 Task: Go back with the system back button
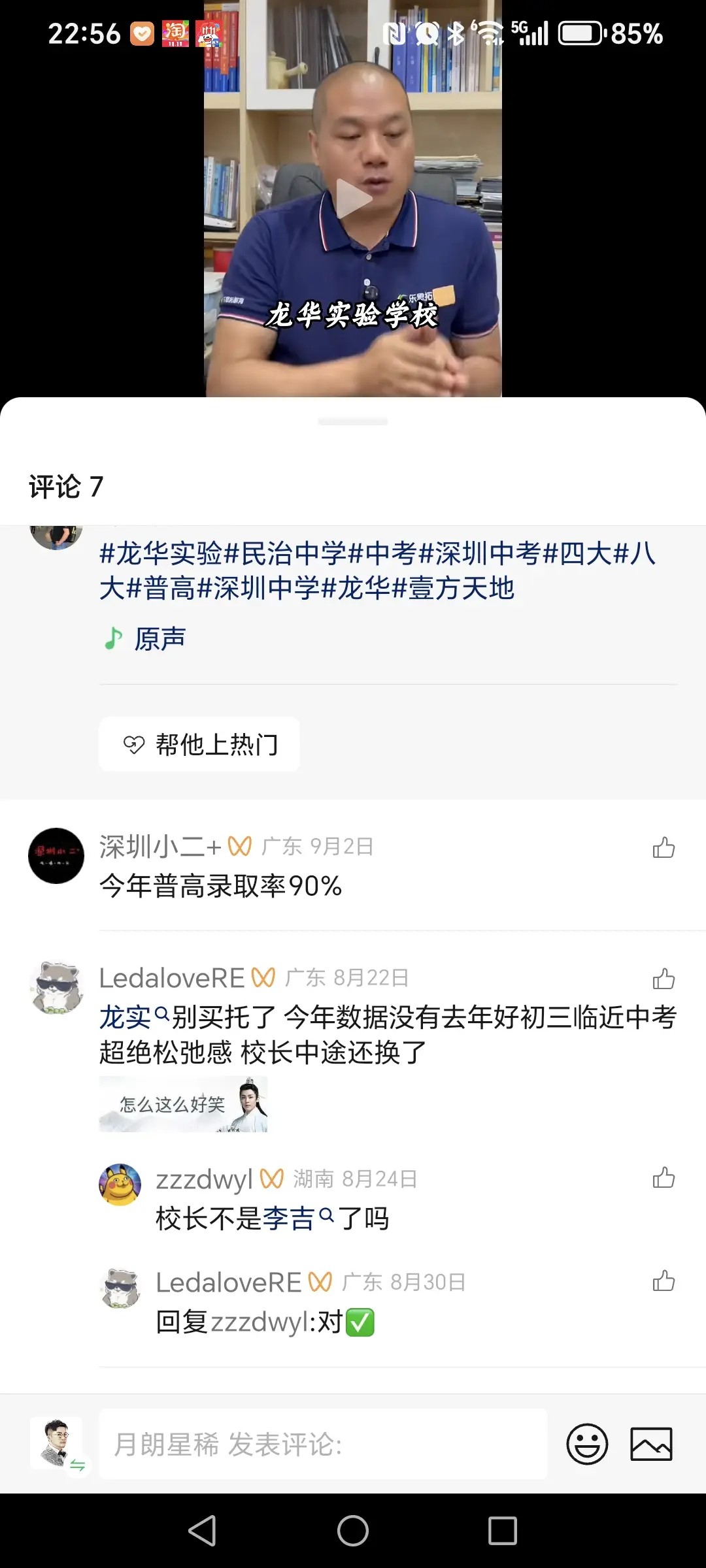pyautogui.click(x=202, y=1530)
